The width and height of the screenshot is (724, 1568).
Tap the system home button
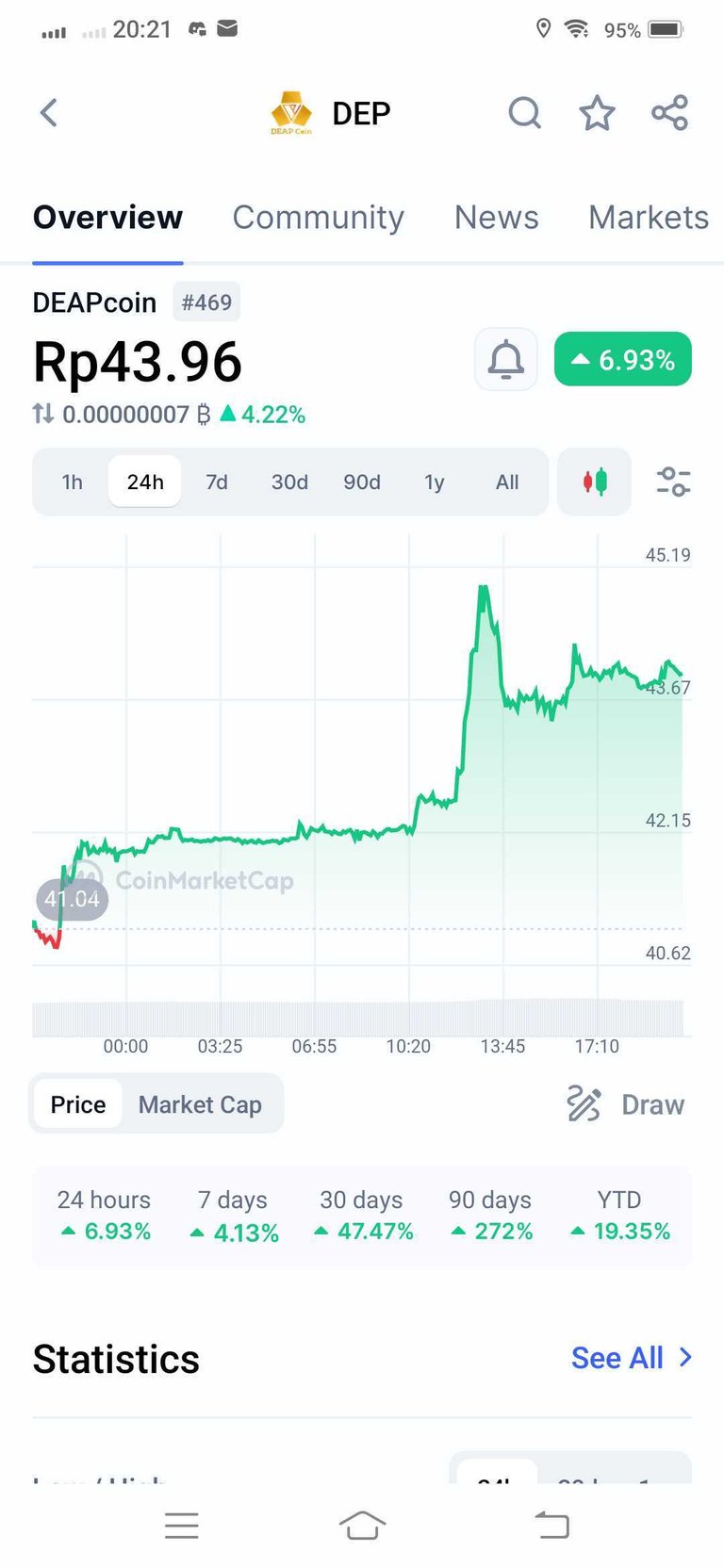coord(362,1525)
